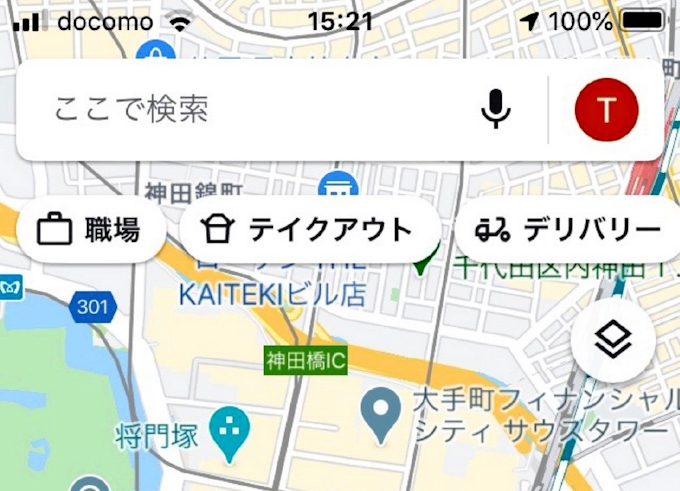Open the map layers button
The width and height of the screenshot is (680, 491).
[613, 342]
